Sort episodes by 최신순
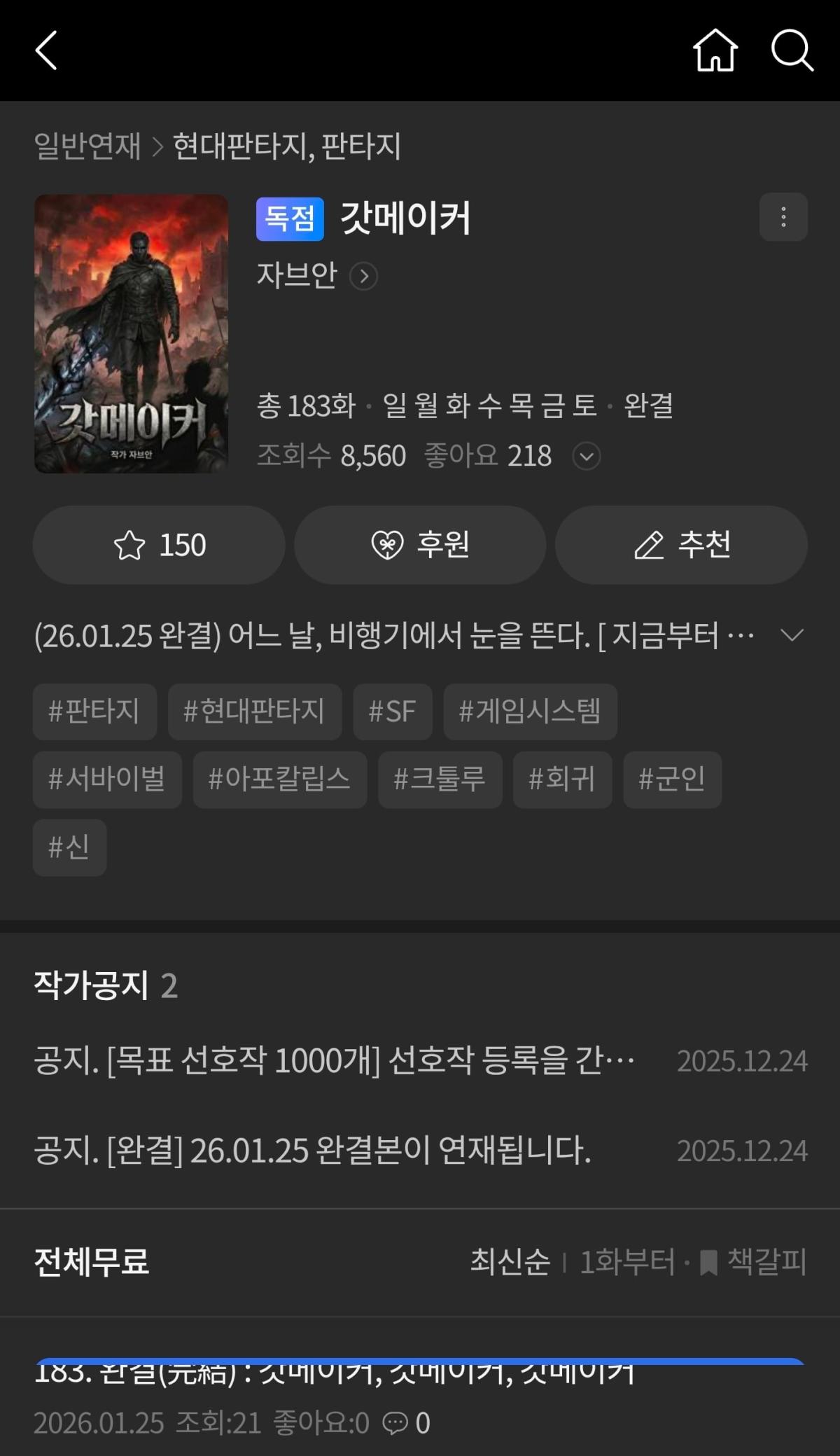This screenshot has width=840, height=1456. click(x=510, y=1262)
